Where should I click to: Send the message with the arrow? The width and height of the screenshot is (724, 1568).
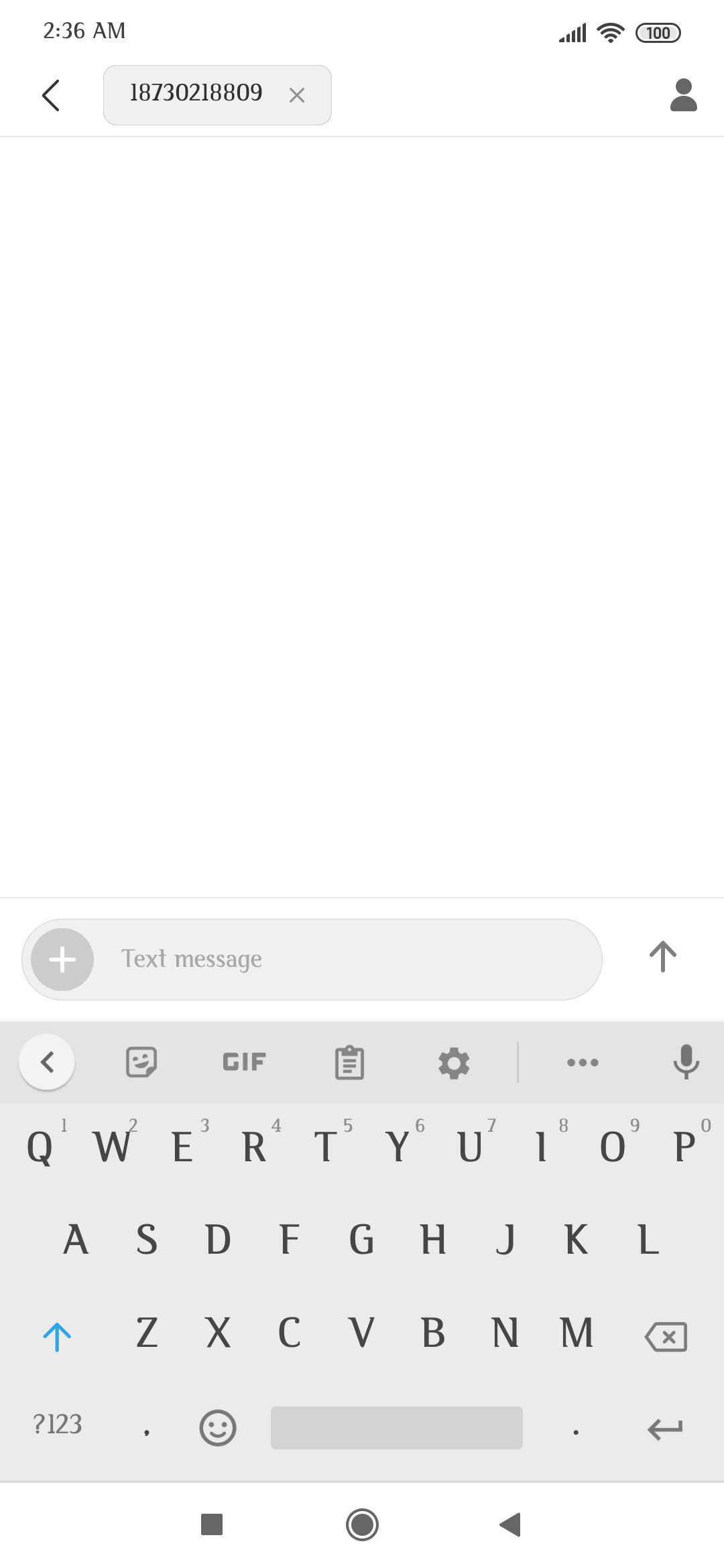662,957
